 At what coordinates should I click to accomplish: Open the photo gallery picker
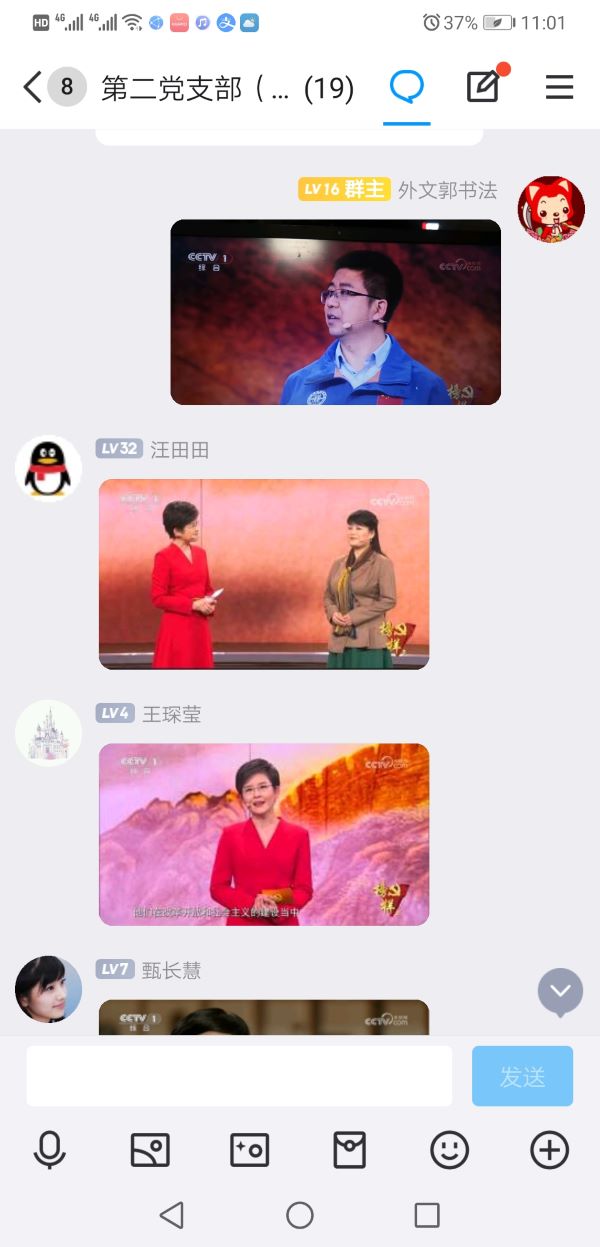[150, 1150]
